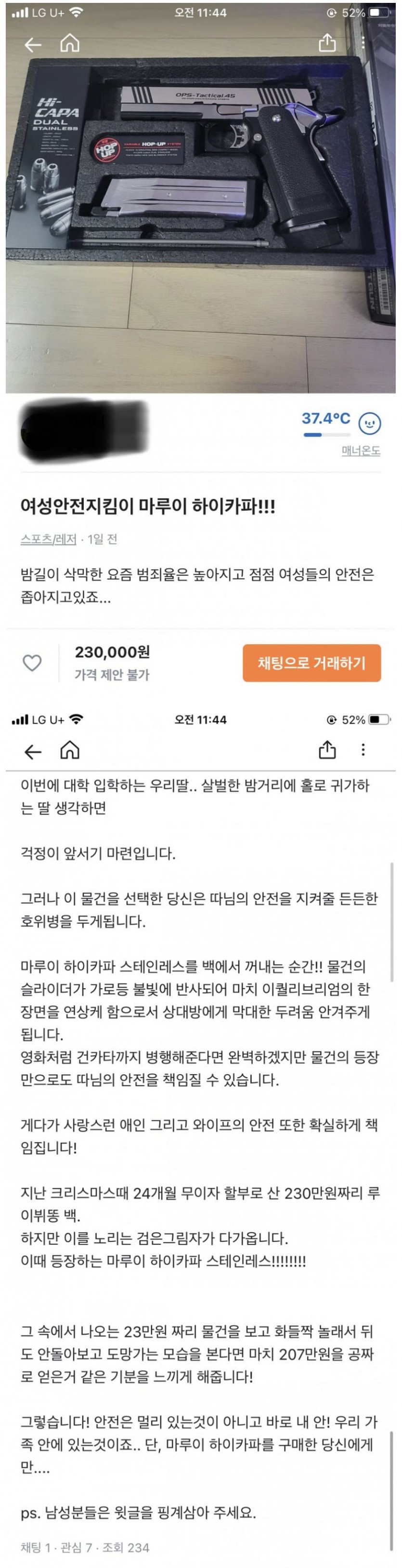This screenshot has height=1568, width=402.
Task: Open the three-dot menu in the white header
Action: click(x=363, y=750)
